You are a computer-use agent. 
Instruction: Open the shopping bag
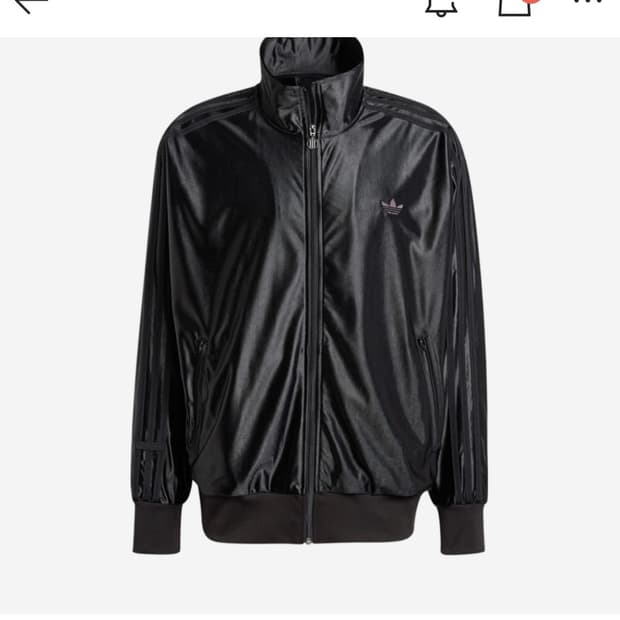[x=515, y=6]
